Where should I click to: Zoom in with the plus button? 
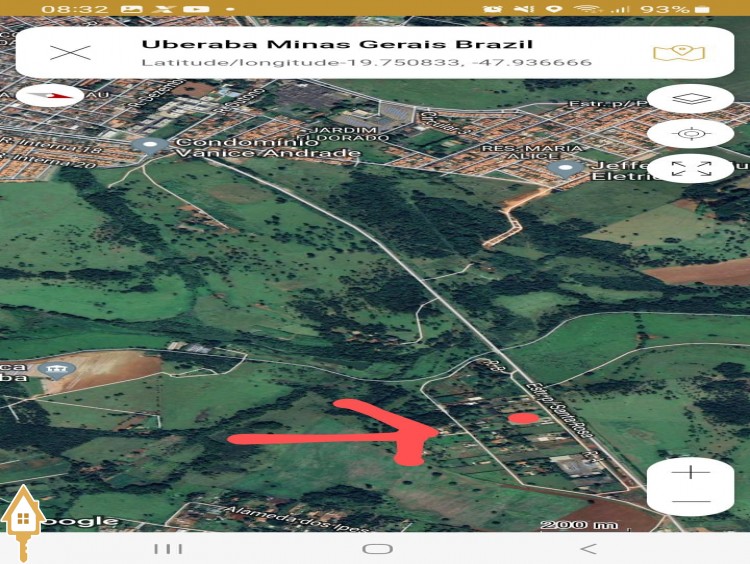[x=691, y=472]
